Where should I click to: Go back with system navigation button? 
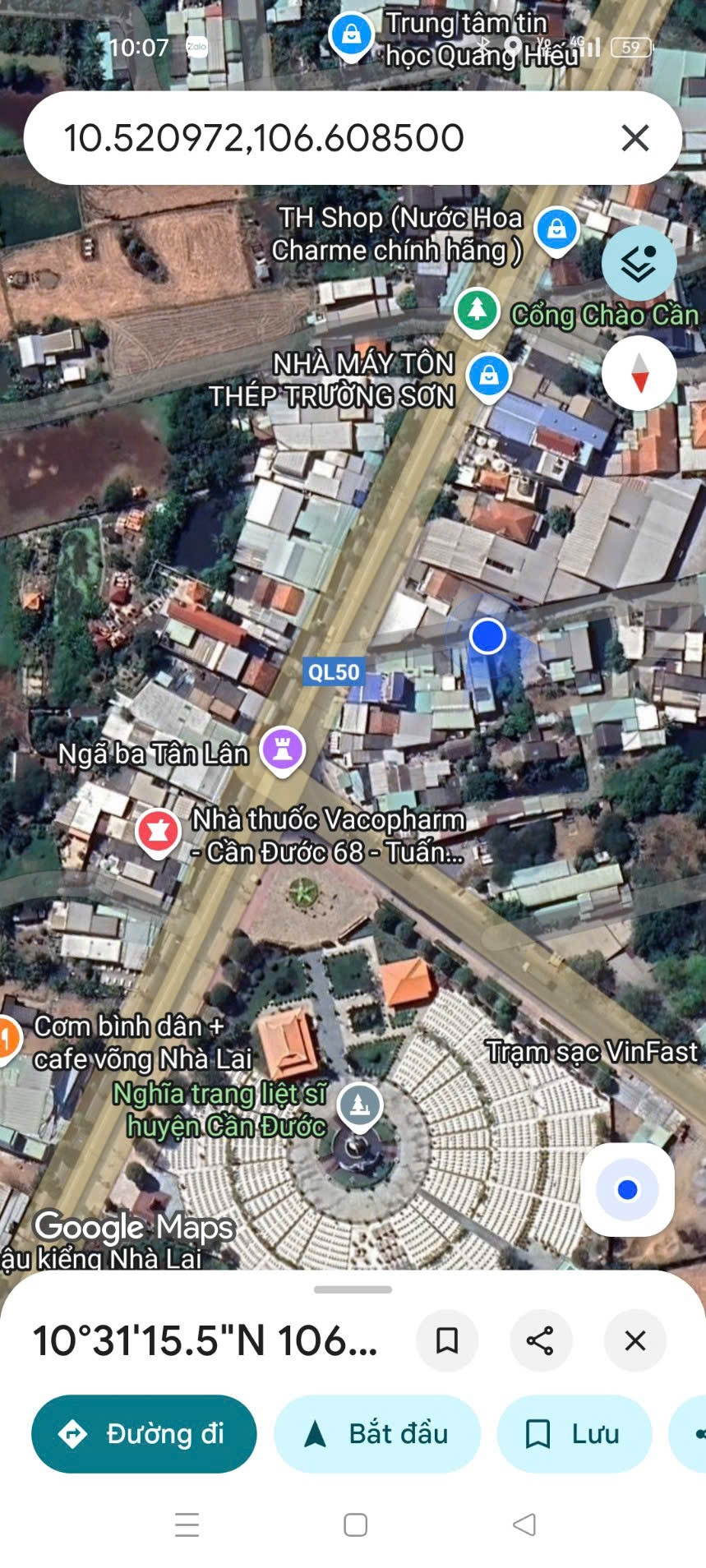524,1524
